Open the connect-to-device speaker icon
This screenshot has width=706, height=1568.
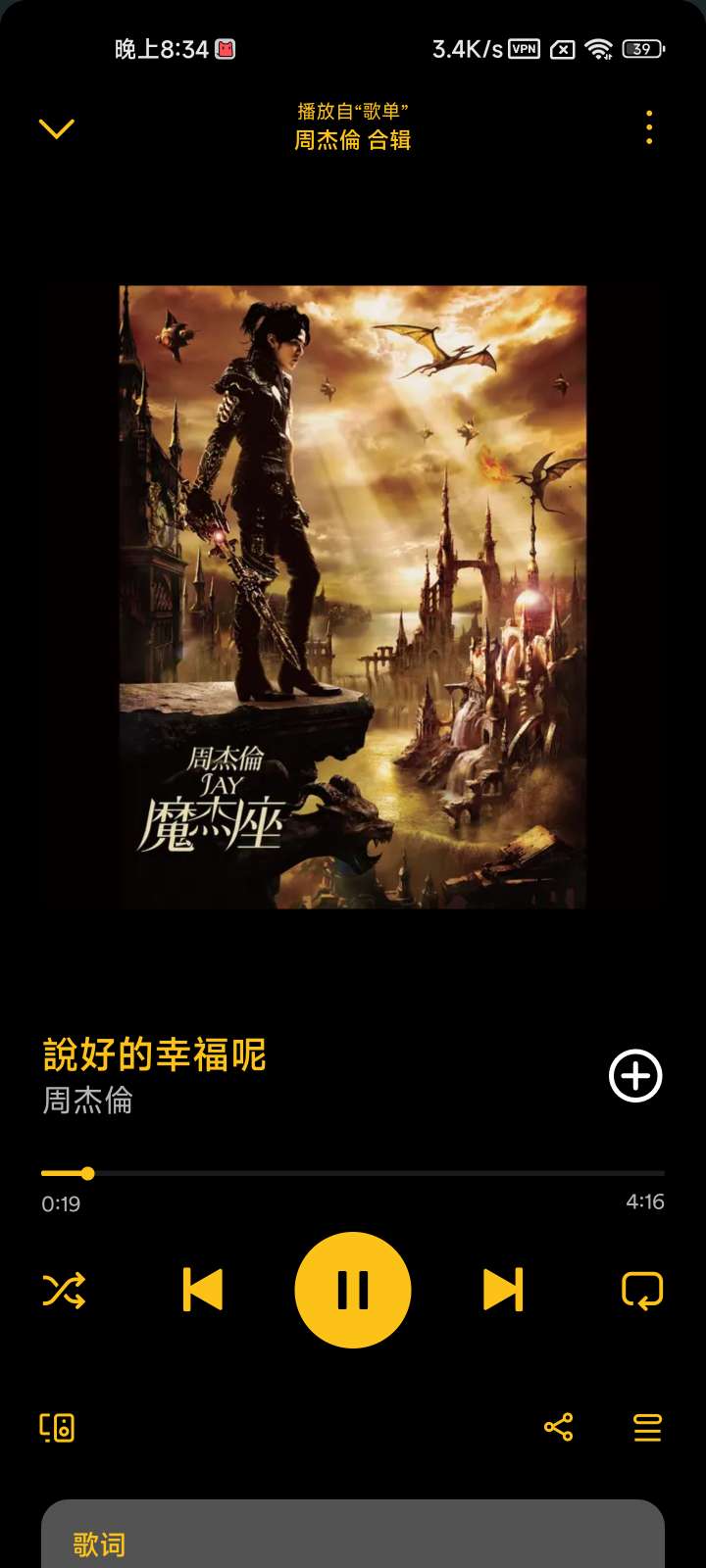pyautogui.click(x=57, y=1428)
